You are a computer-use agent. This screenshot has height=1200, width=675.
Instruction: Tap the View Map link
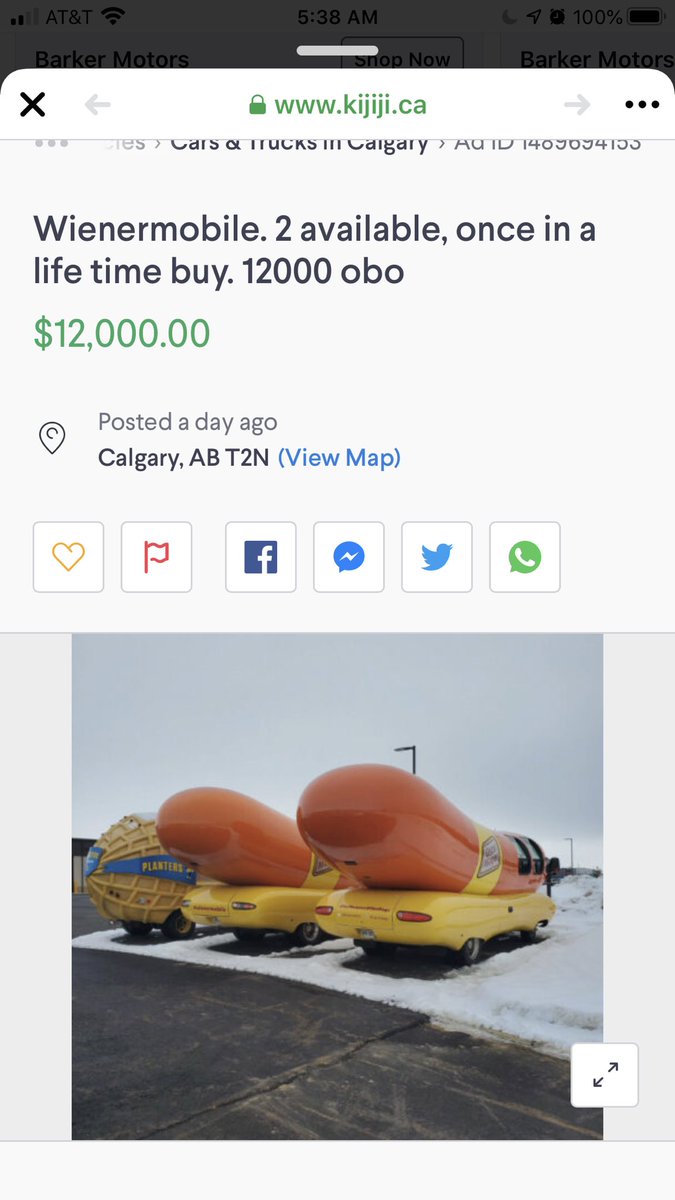339,458
